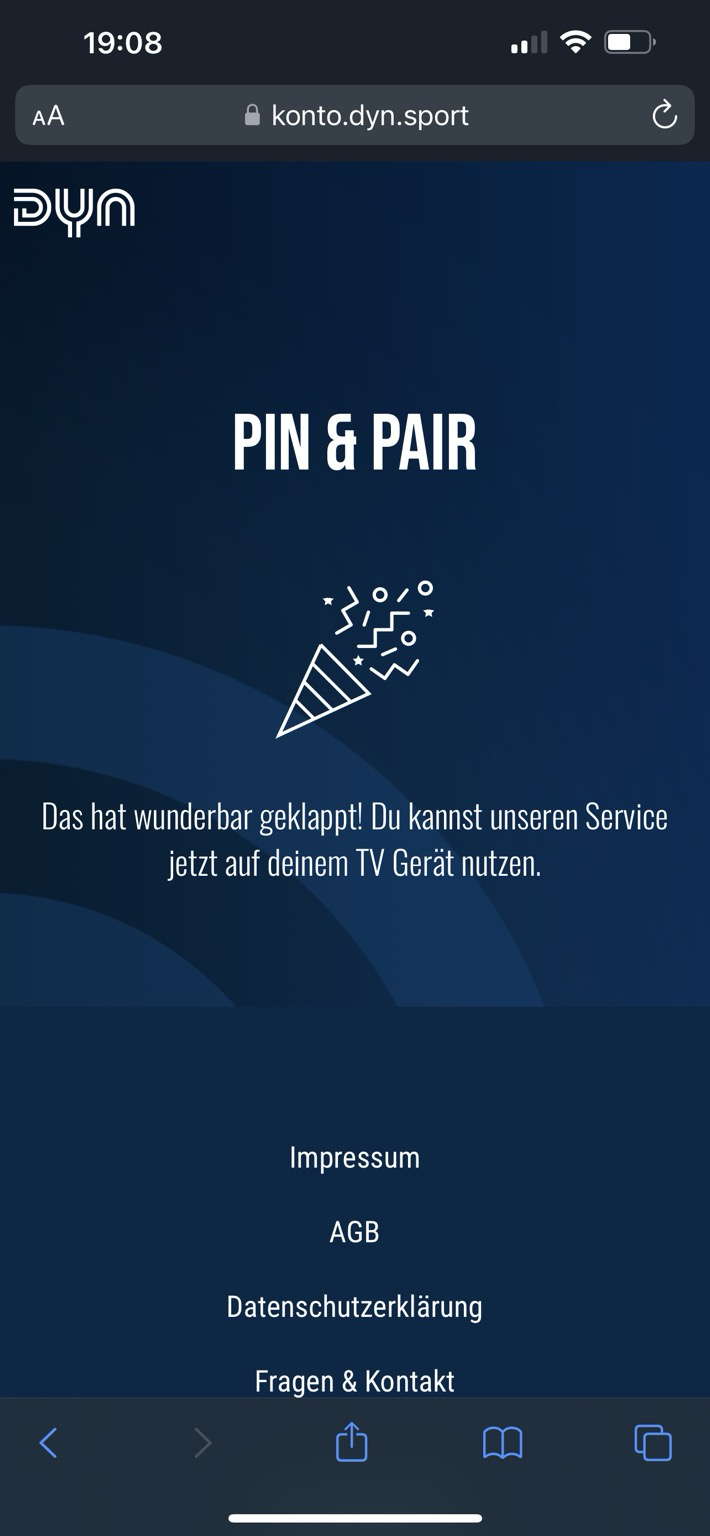Tap the DYN logo to go home
710x1536 pixels.
[x=74, y=211]
